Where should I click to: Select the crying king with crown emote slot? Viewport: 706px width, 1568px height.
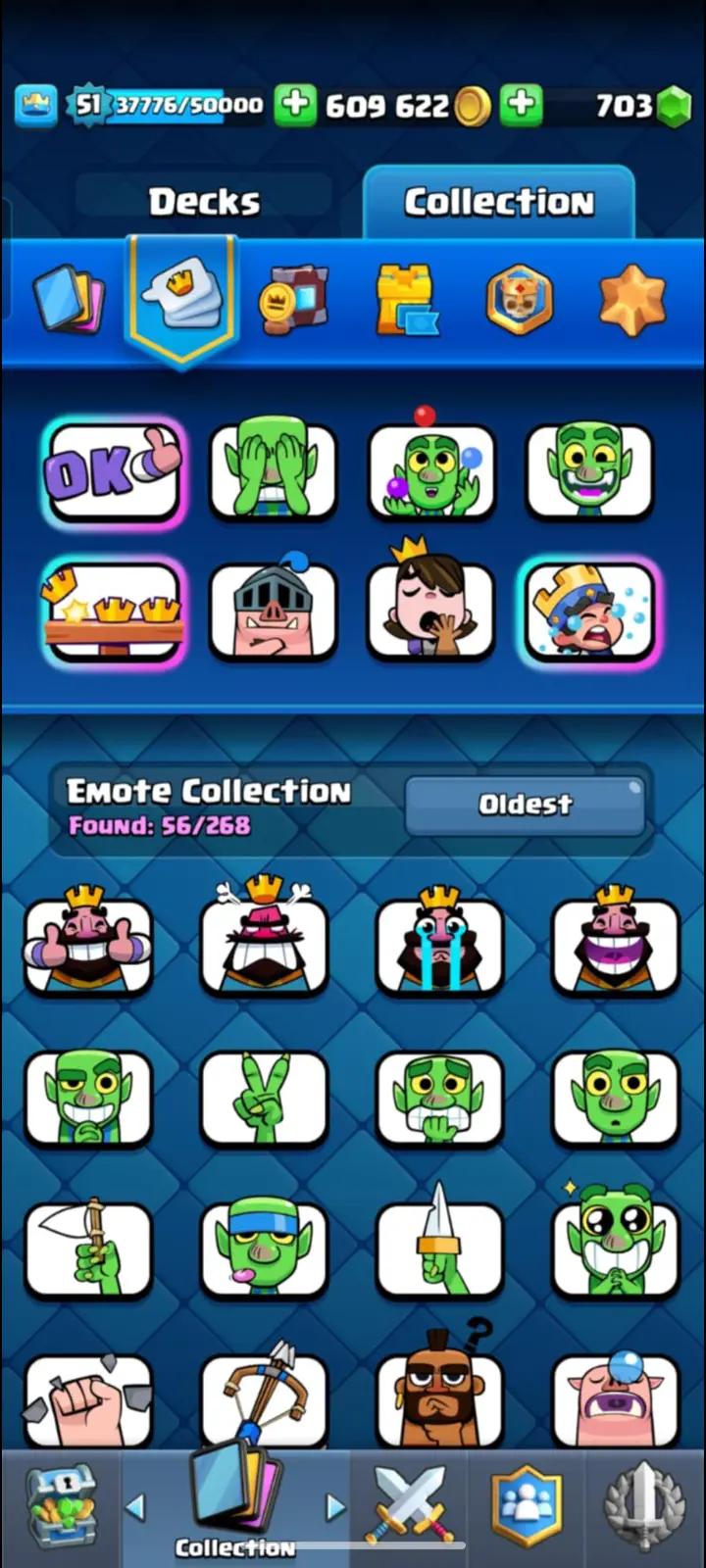click(589, 610)
